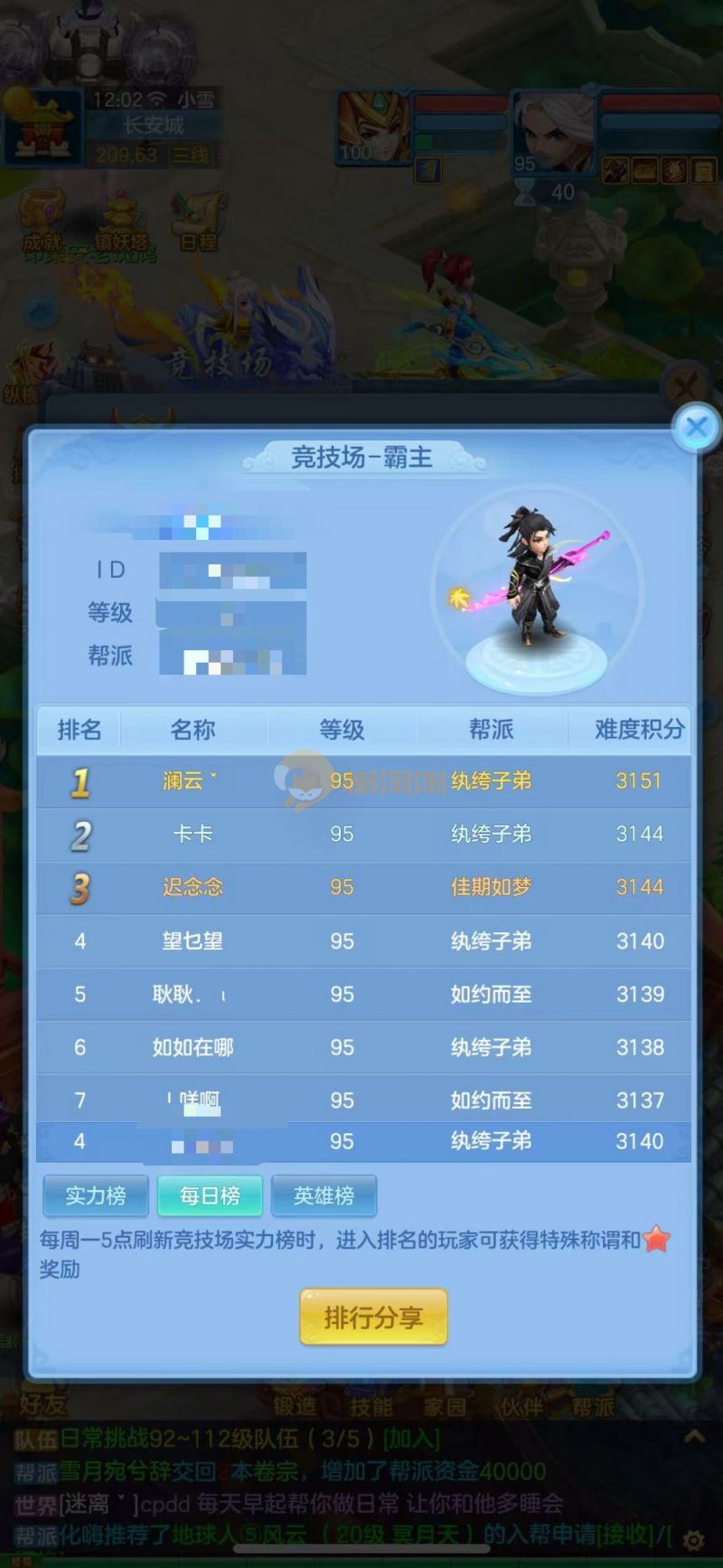Screen dimensions: 723x1568
Task: Open the 英雄榜 tab
Action: 324,1195
